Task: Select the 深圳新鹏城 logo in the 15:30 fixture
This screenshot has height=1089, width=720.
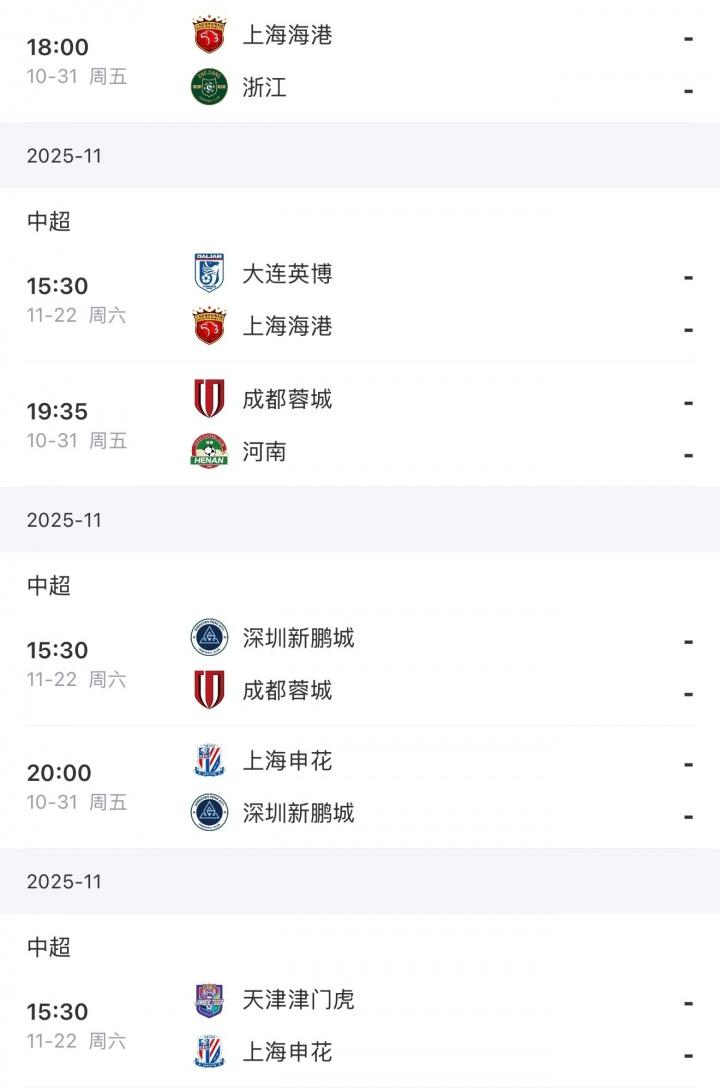Action: point(208,636)
